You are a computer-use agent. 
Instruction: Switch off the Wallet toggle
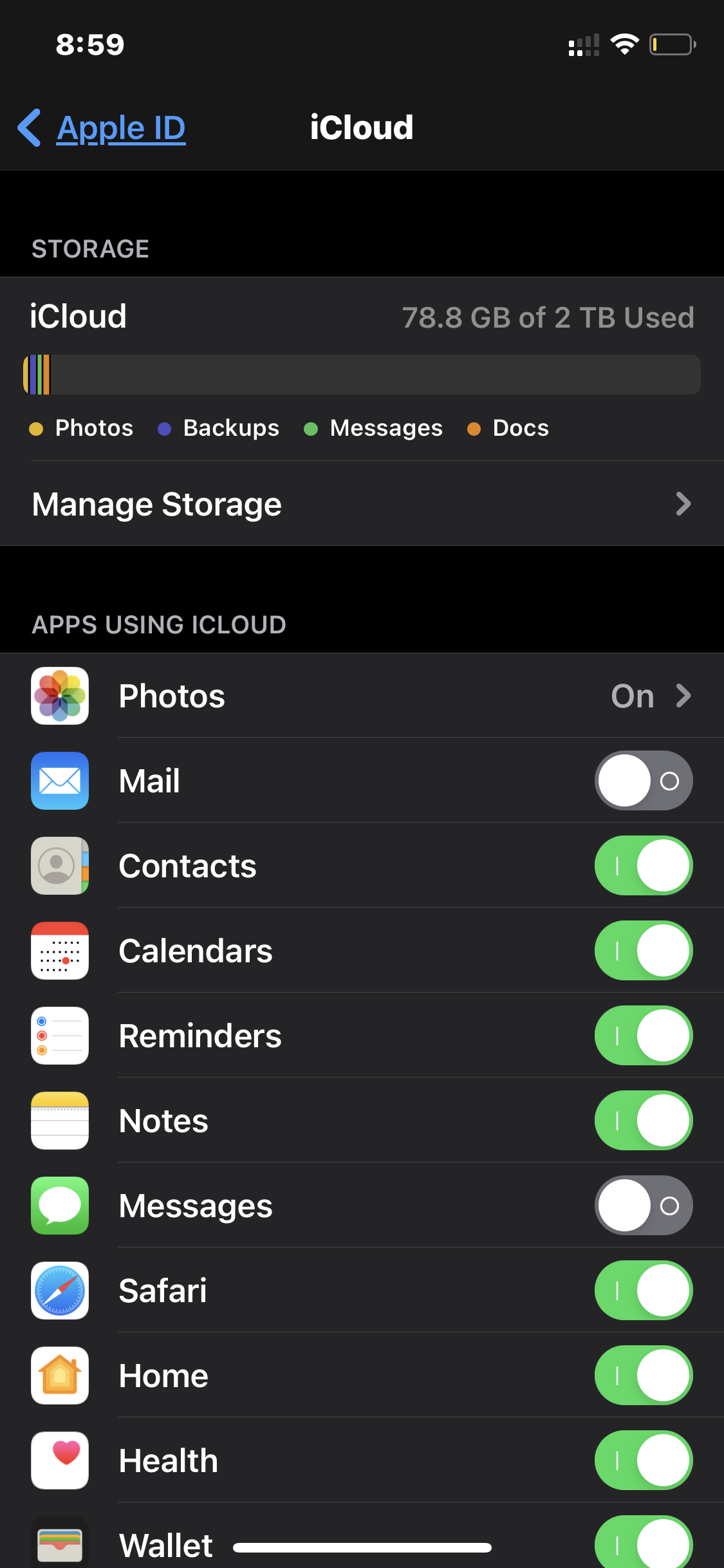643,1544
